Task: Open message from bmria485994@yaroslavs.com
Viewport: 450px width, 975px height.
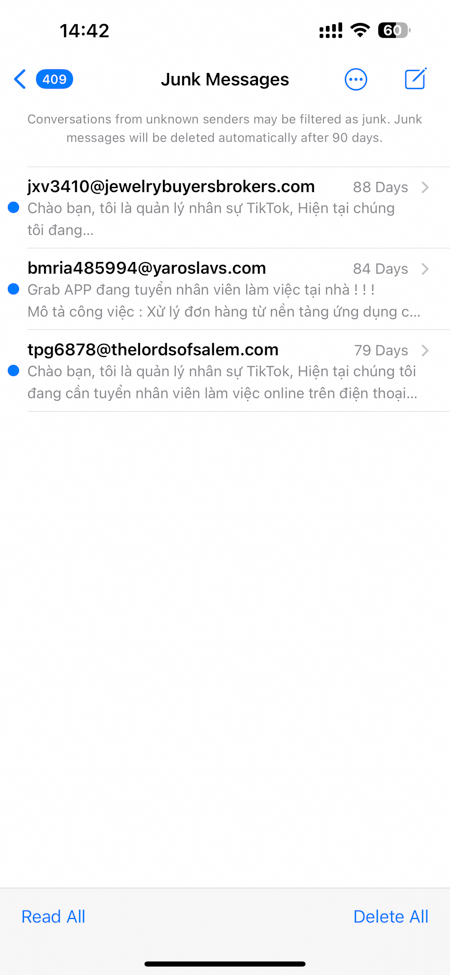Action: (x=225, y=289)
